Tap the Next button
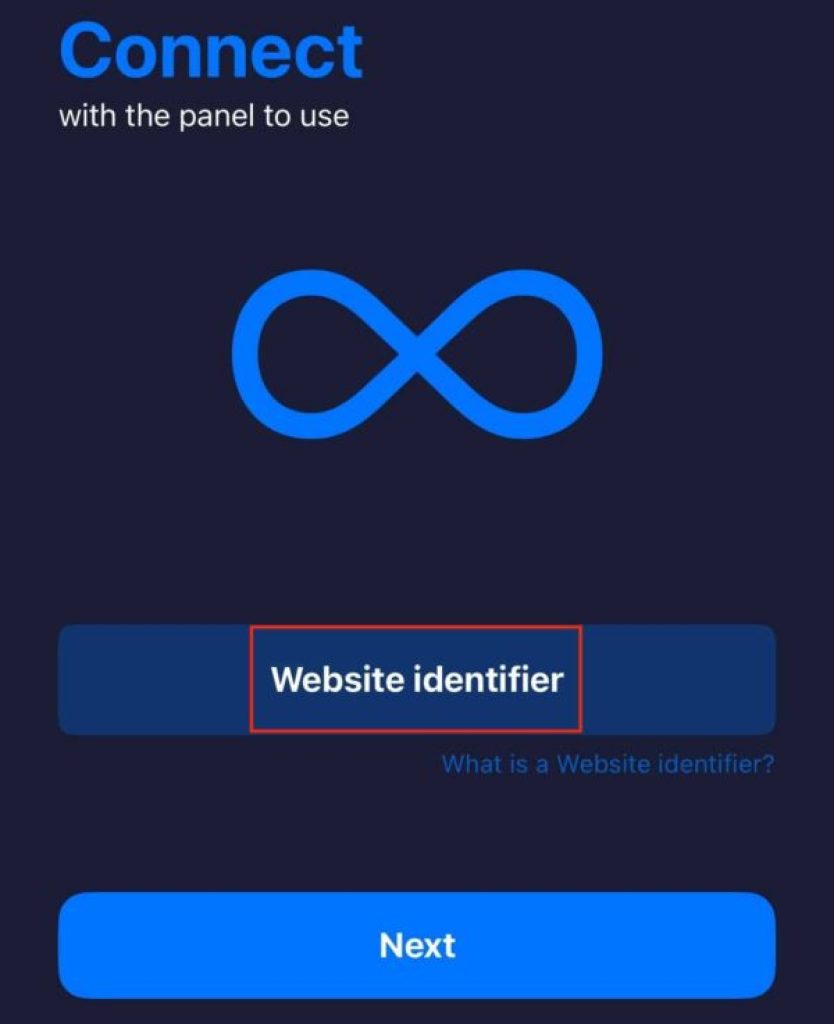Screen dimensions: 834x1024 click(417, 945)
